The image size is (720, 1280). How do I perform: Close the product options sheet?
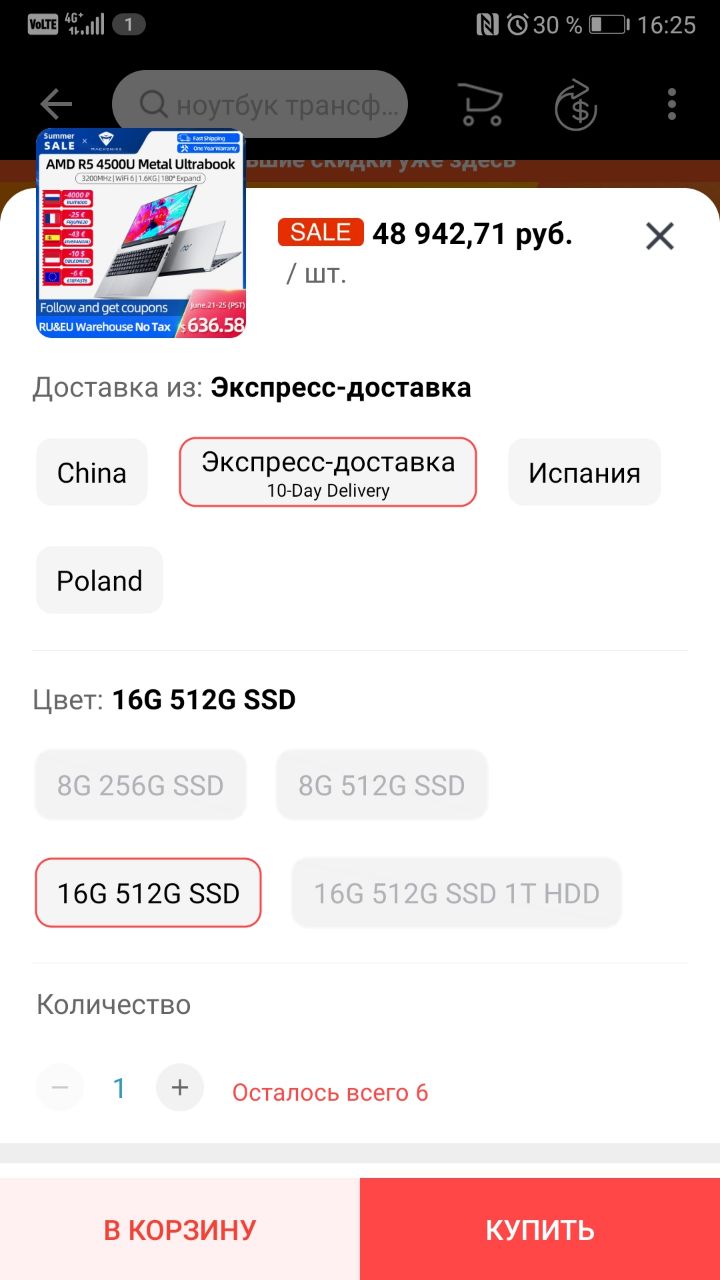point(659,237)
